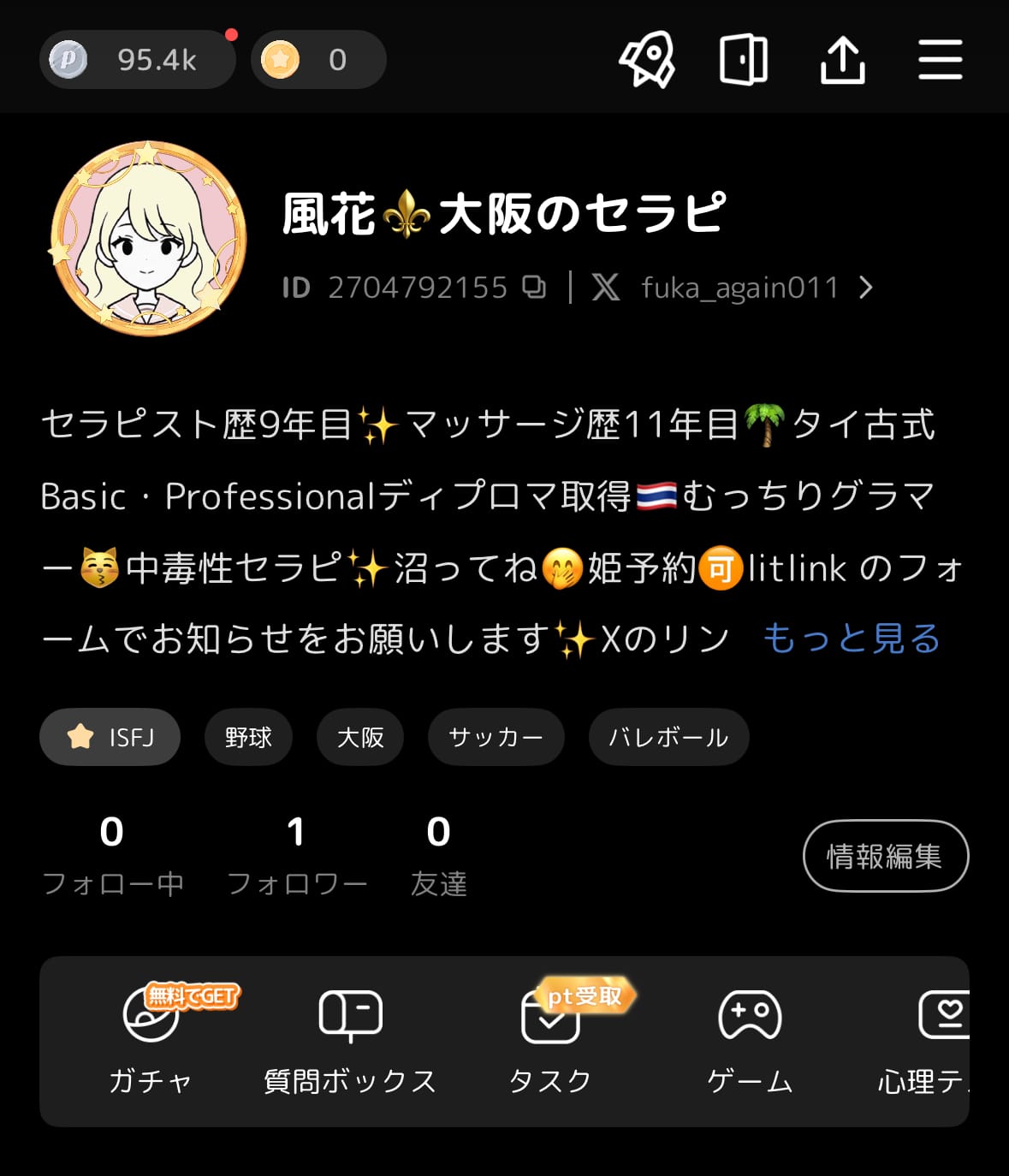Open the rocket boost icon
This screenshot has width=1009, height=1176.
pos(647,60)
